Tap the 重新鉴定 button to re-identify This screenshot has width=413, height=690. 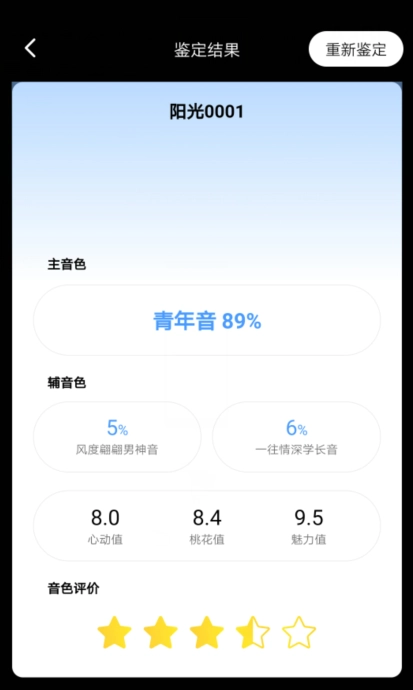click(356, 49)
